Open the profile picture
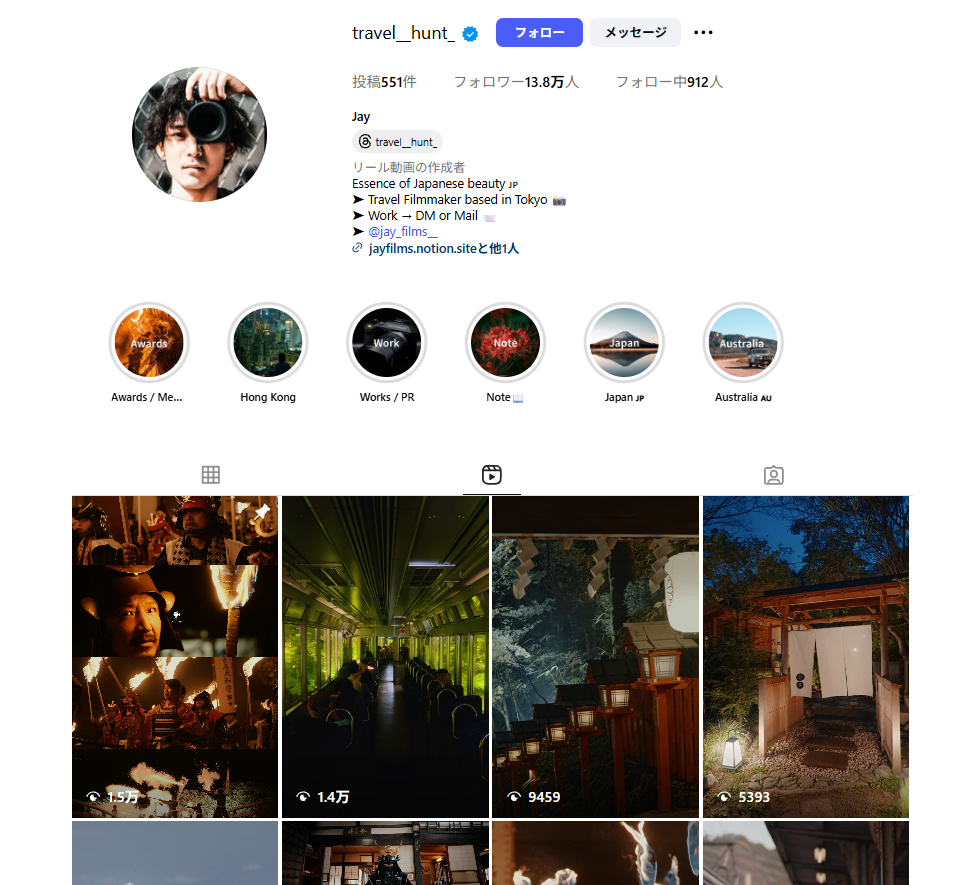Viewport: 973px width, 885px height. (x=199, y=135)
